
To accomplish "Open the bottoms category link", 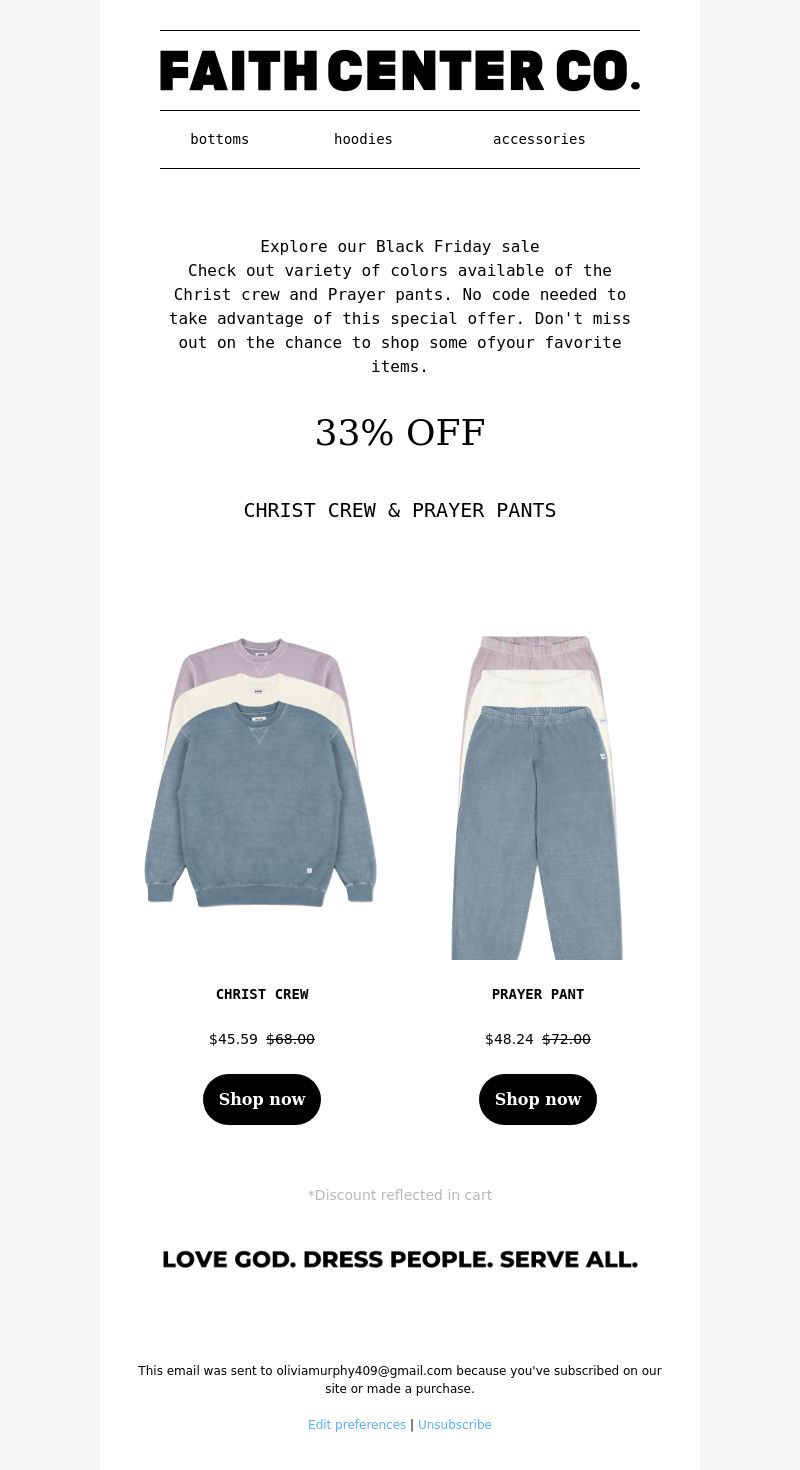I will (x=219, y=139).
